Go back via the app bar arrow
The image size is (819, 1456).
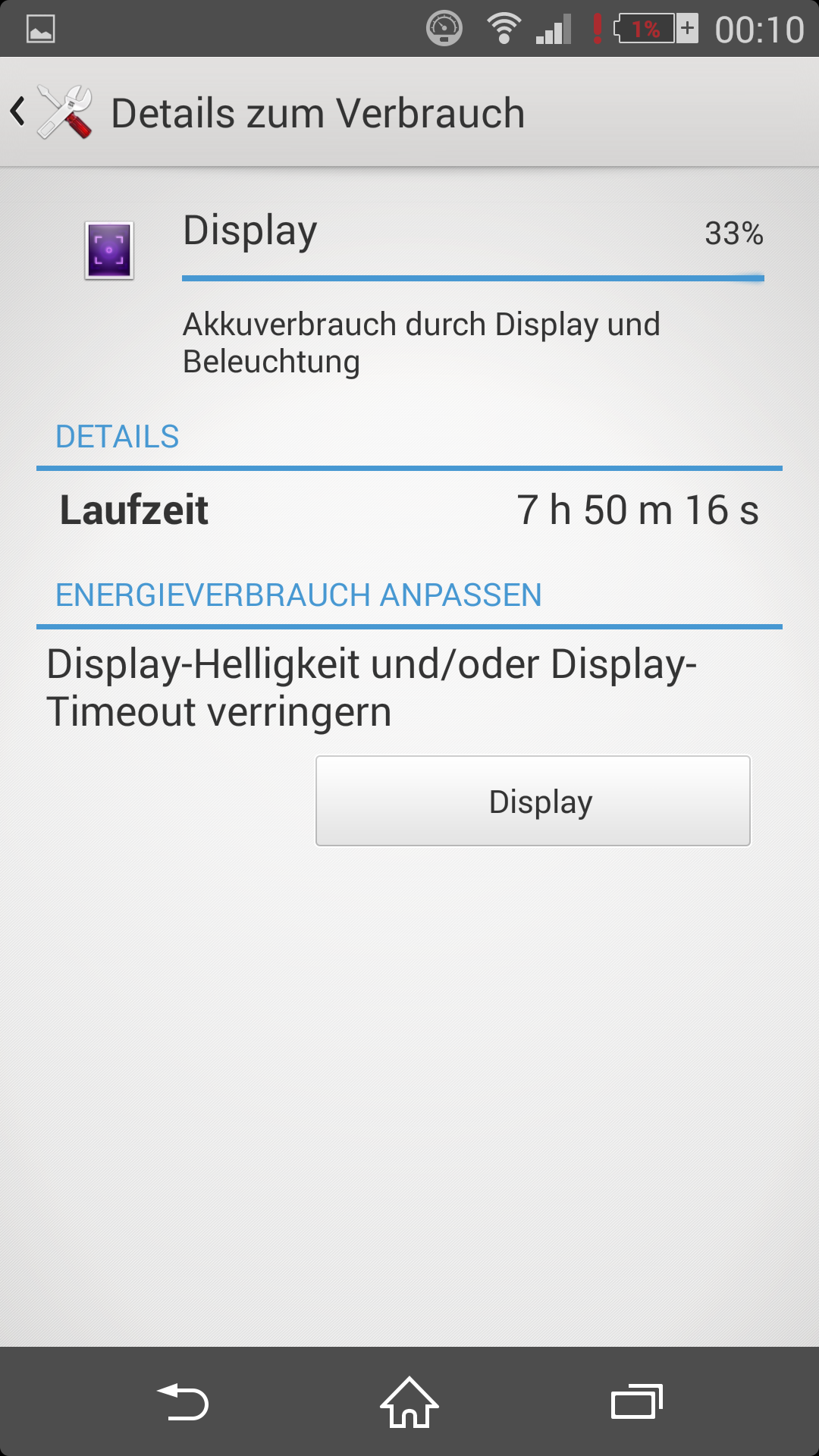coord(18,112)
